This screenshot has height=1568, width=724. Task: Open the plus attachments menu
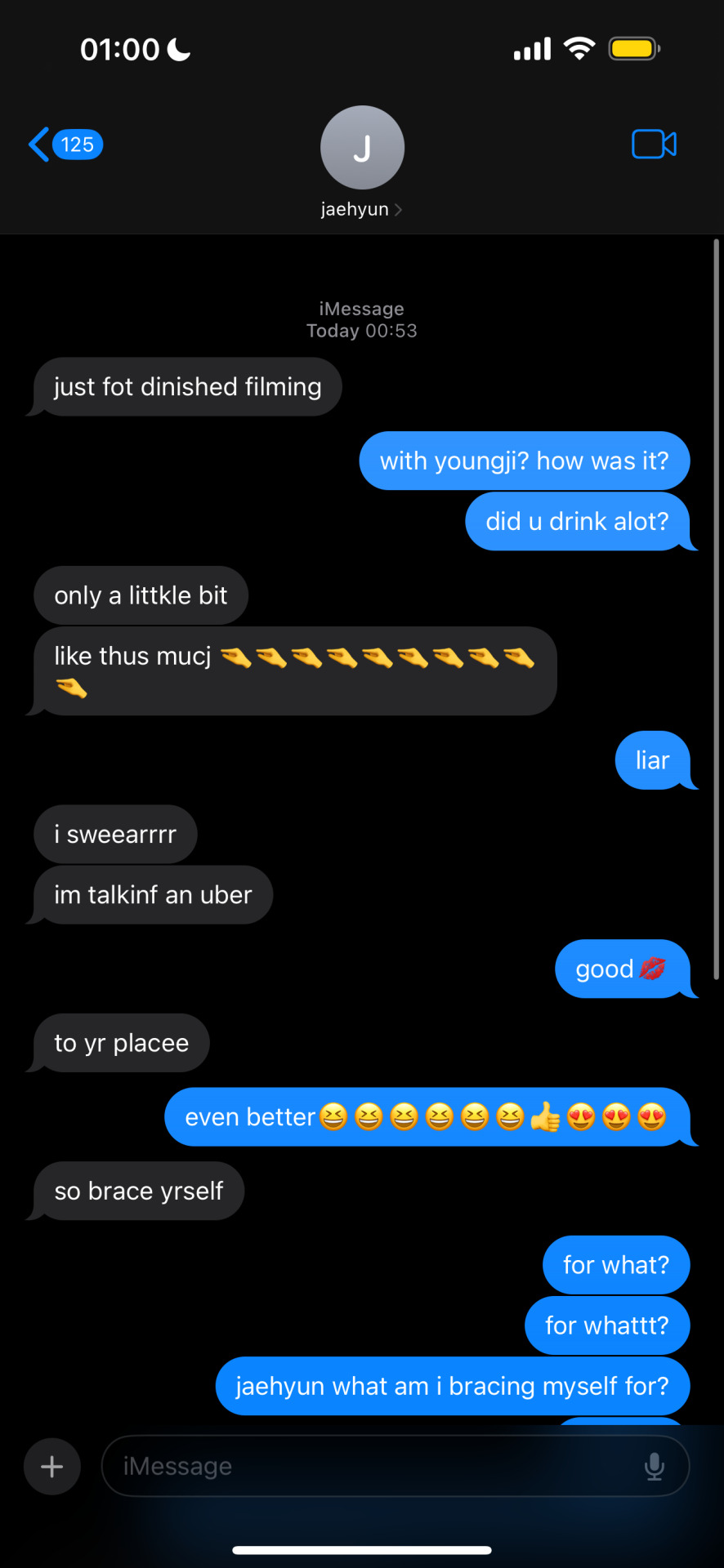(52, 1467)
